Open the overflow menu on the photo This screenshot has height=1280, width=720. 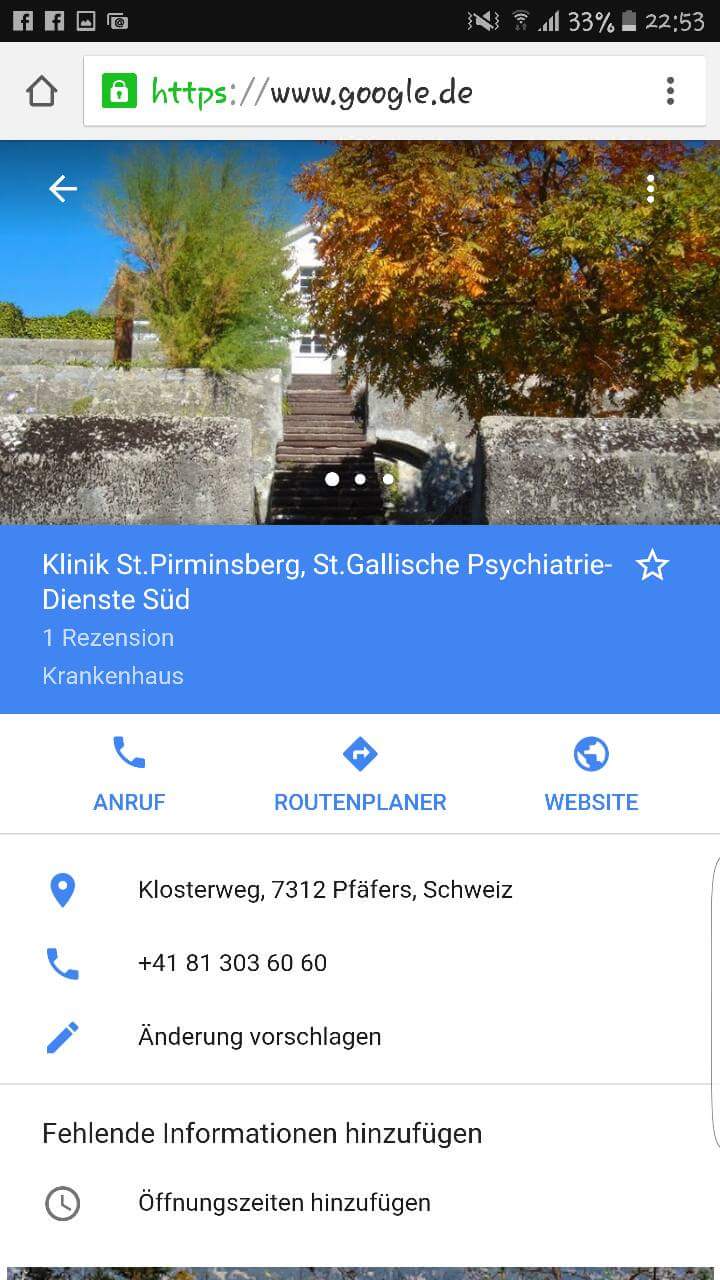pyautogui.click(x=650, y=188)
